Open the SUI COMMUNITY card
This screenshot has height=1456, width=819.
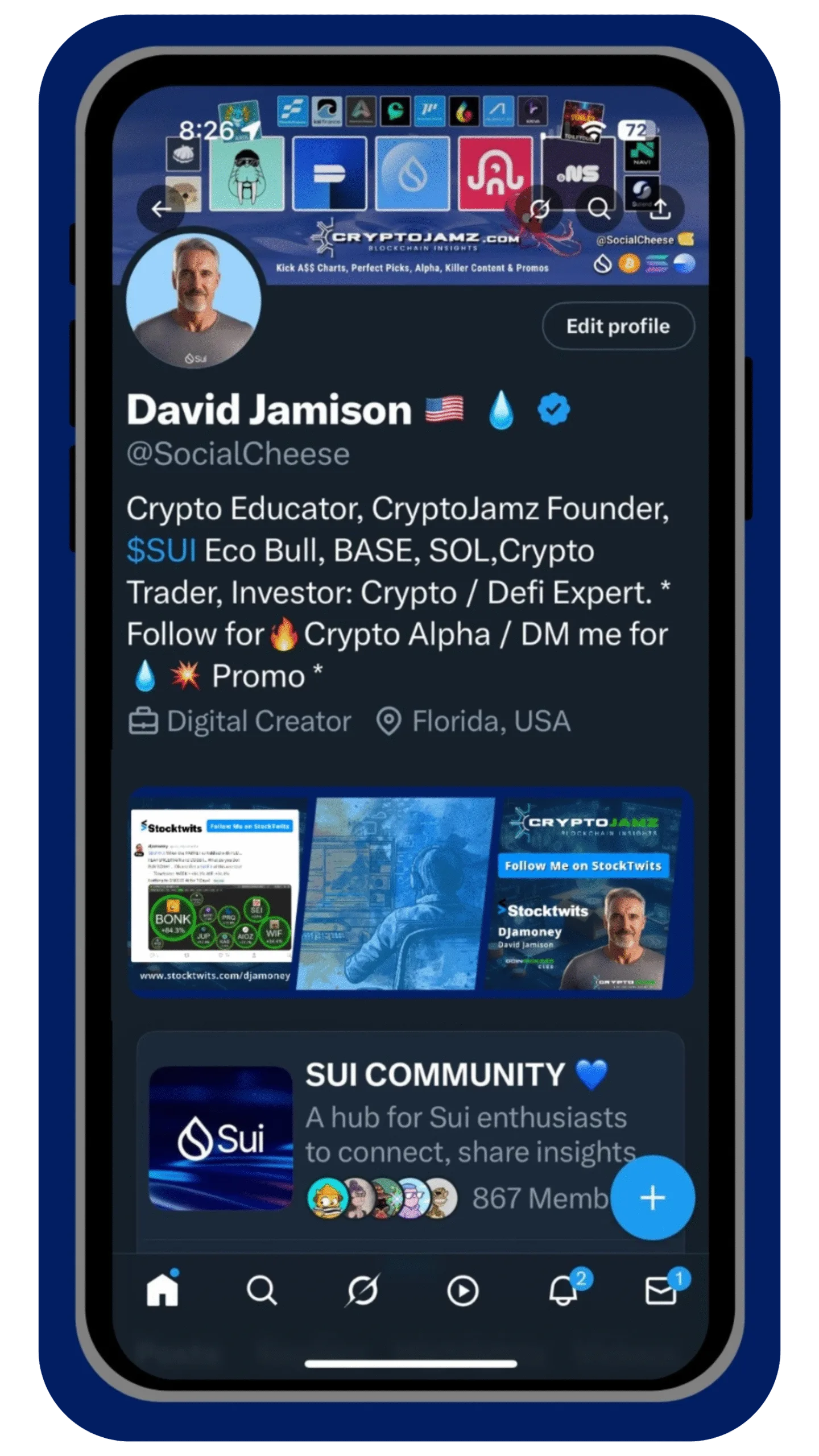tap(409, 1137)
